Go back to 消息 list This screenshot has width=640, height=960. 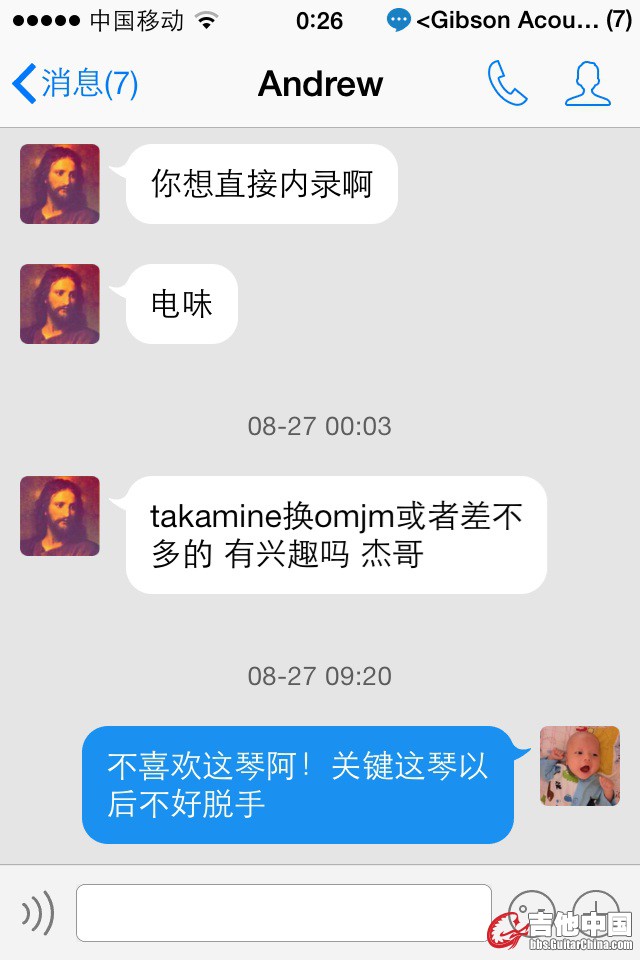pos(75,84)
